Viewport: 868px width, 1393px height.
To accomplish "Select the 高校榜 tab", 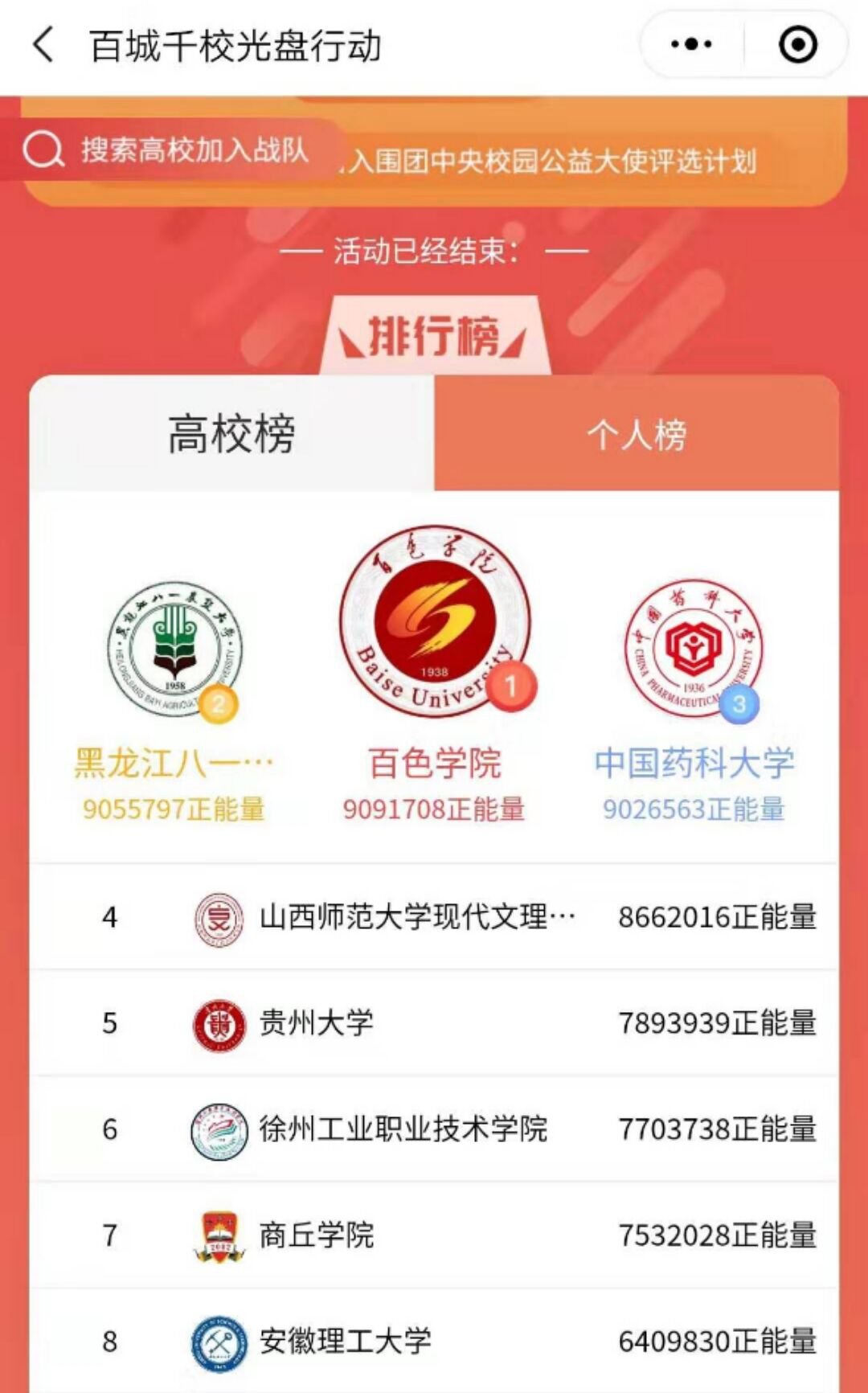I will (232, 434).
